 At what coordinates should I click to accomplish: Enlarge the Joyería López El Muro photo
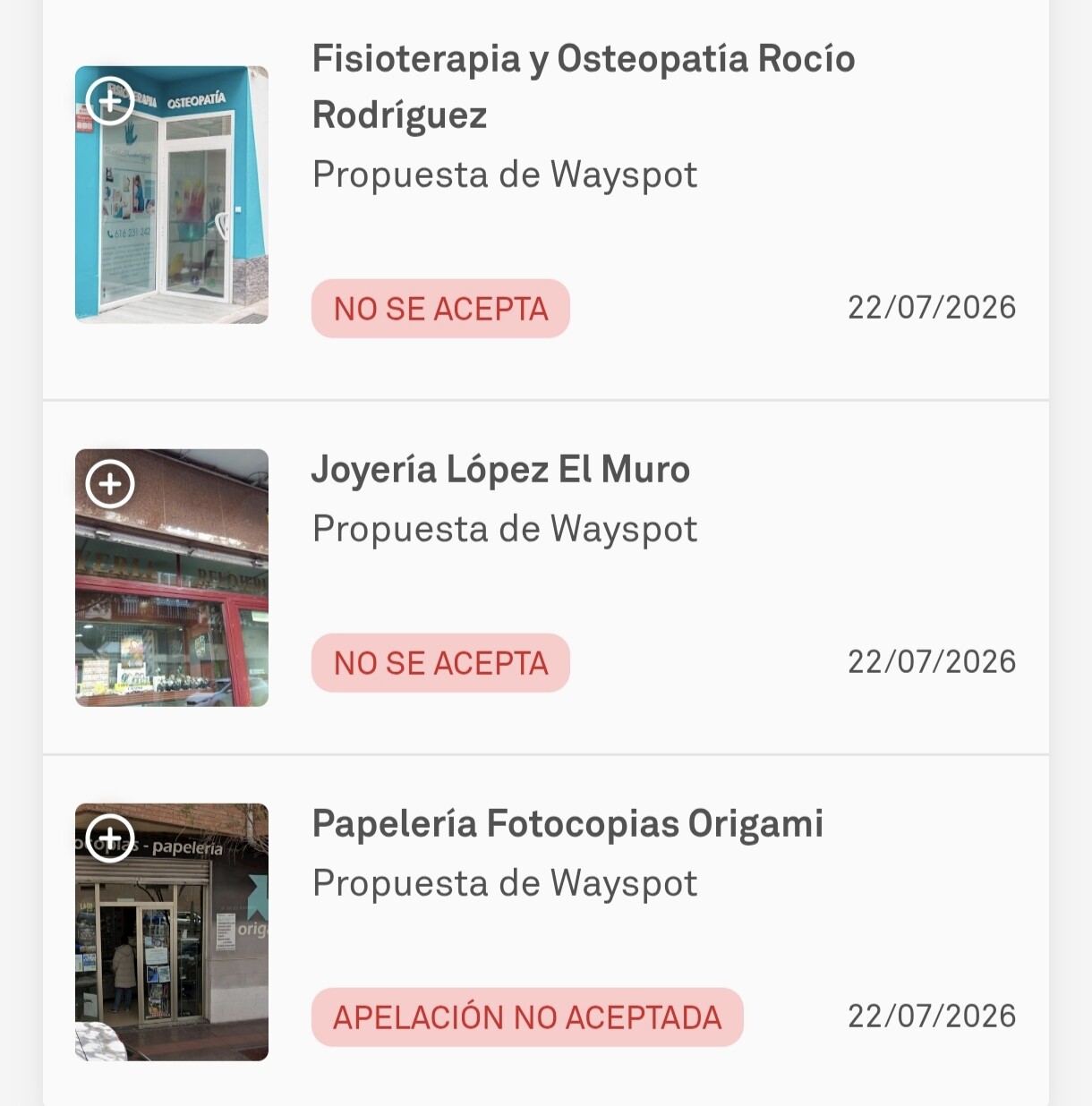(x=110, y=484)
